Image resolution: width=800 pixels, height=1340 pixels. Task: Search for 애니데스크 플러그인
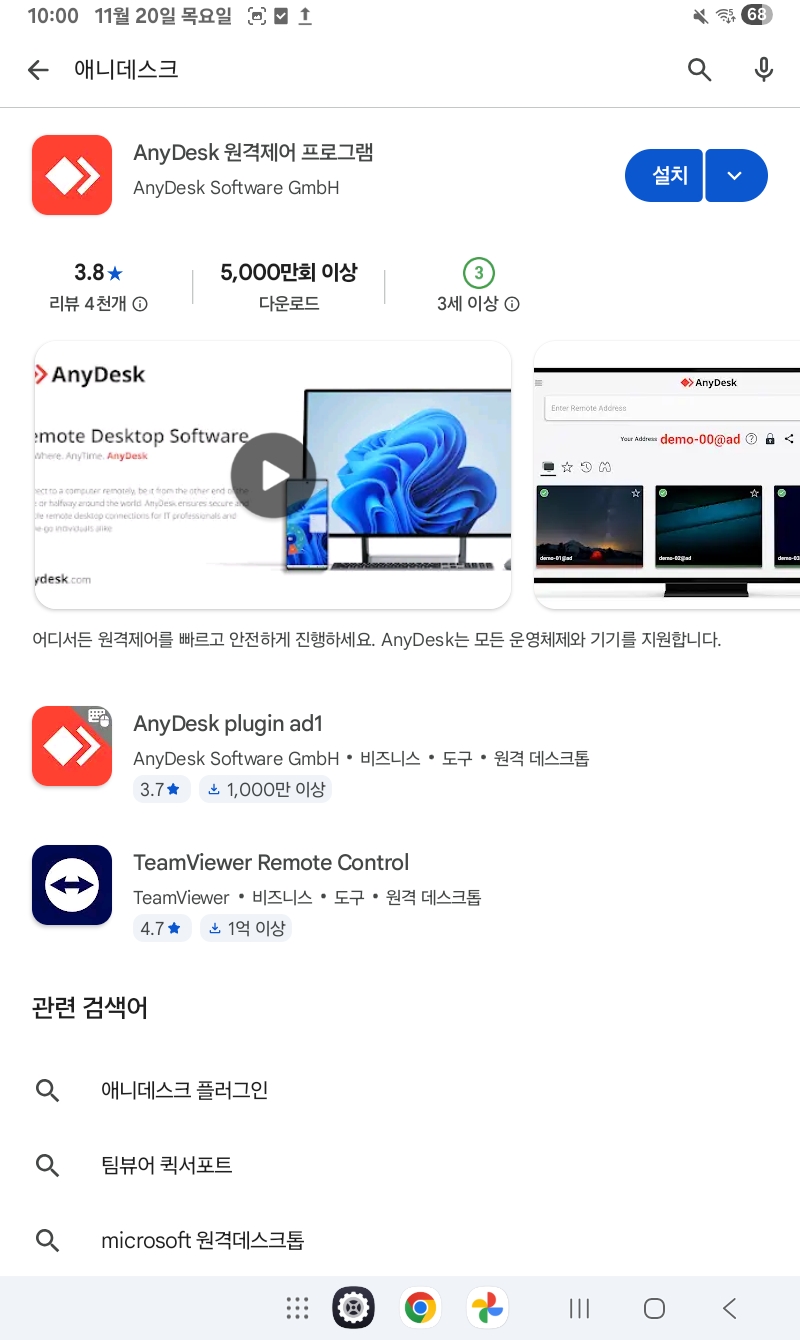(185, 1090)
